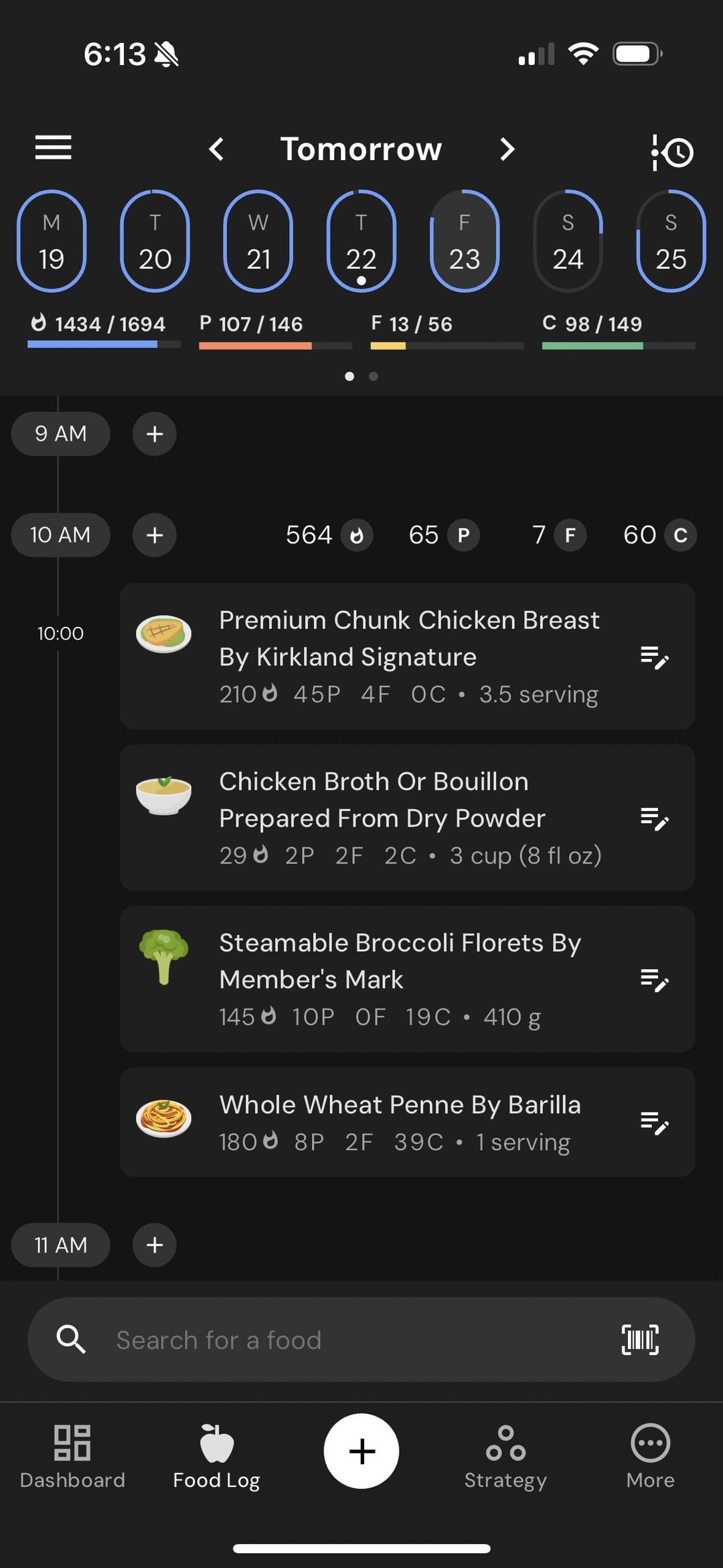Viewport: 723px width, 1568px height.
Task: Add food at 10 AM
Action: (x=155, y=535)
